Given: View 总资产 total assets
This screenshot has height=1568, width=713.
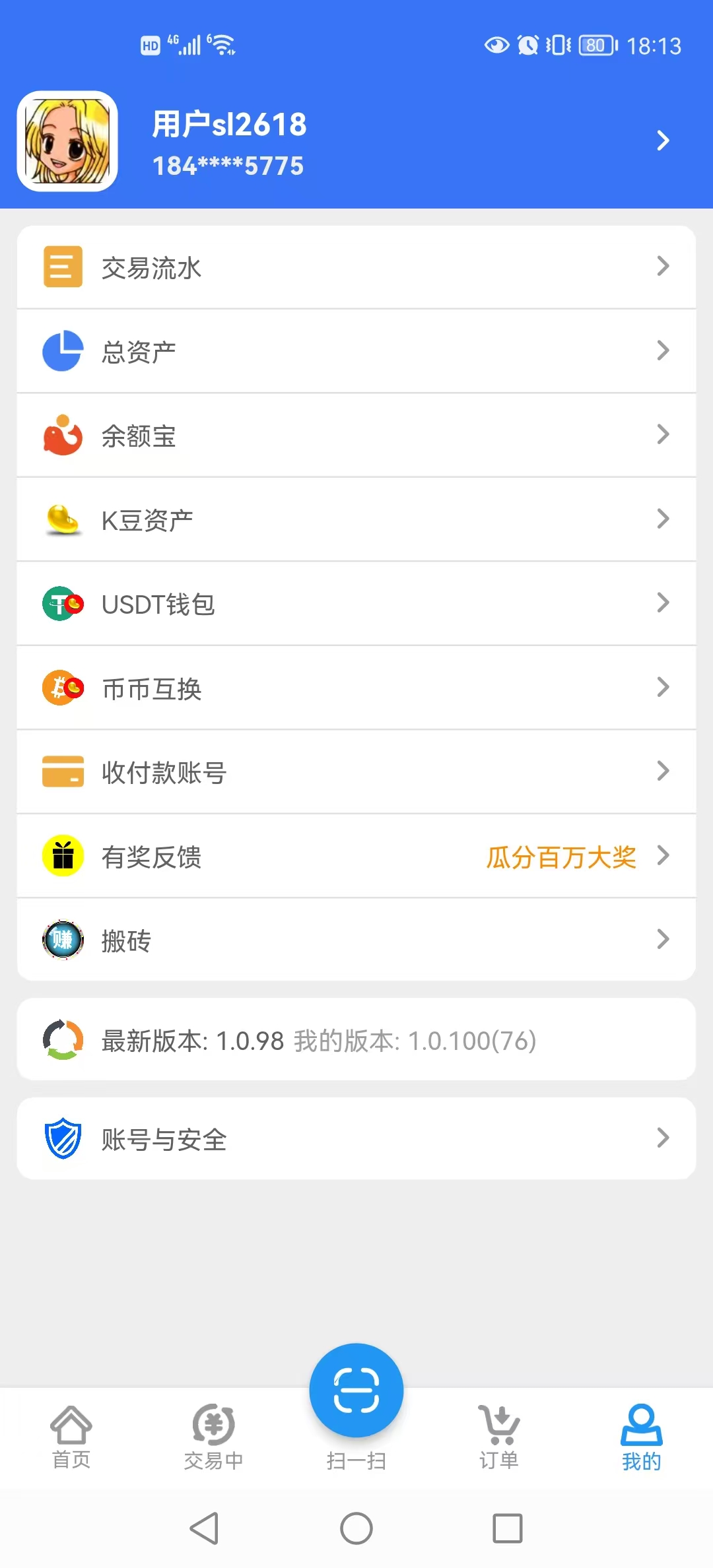Looking at the screenshot, I should click(356, 351).
